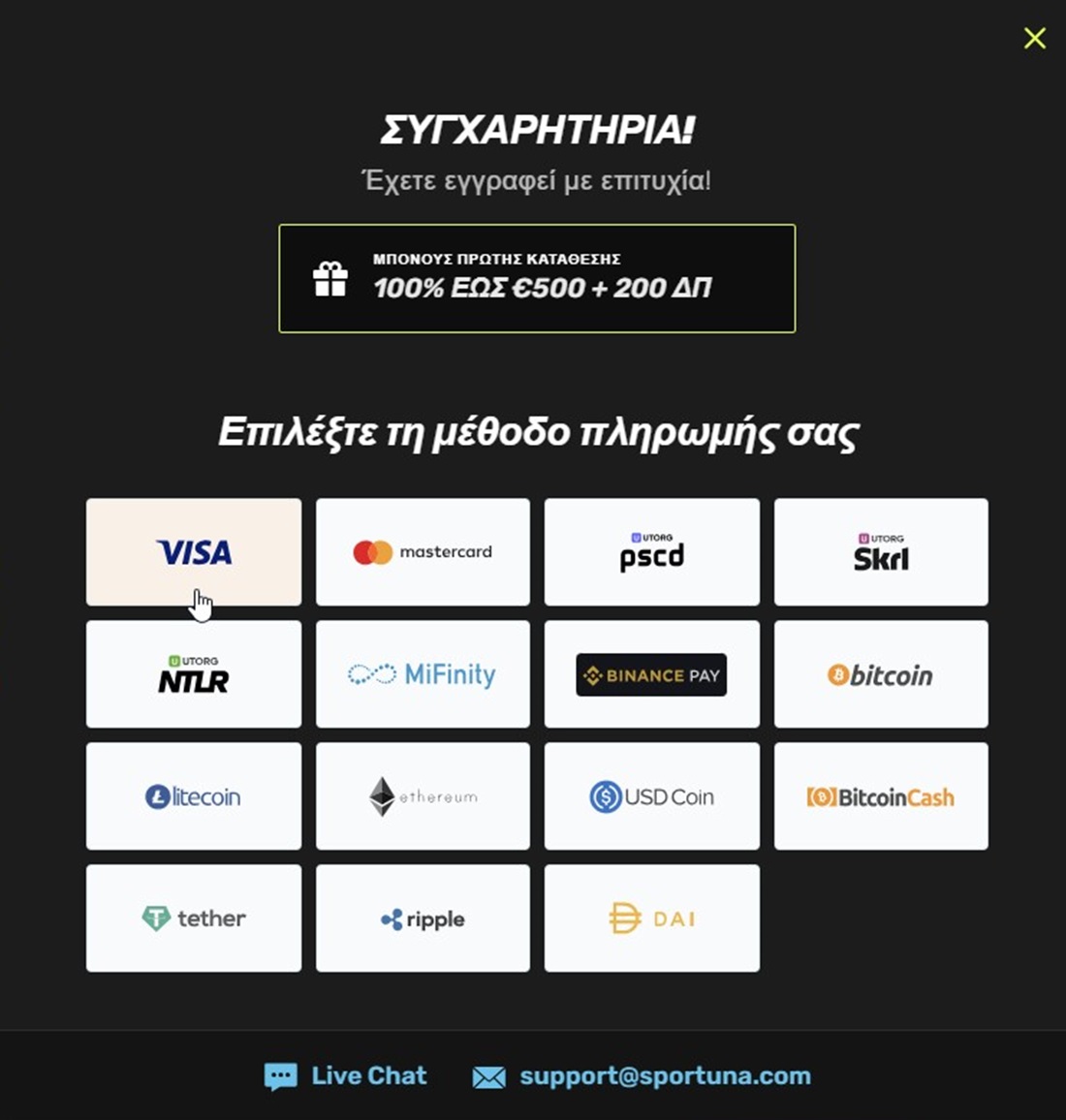Image resolution: width=1066 pixels, height=1120 pixels.
Task: Choose USD Coin payment method
Action: click(651, 796)
